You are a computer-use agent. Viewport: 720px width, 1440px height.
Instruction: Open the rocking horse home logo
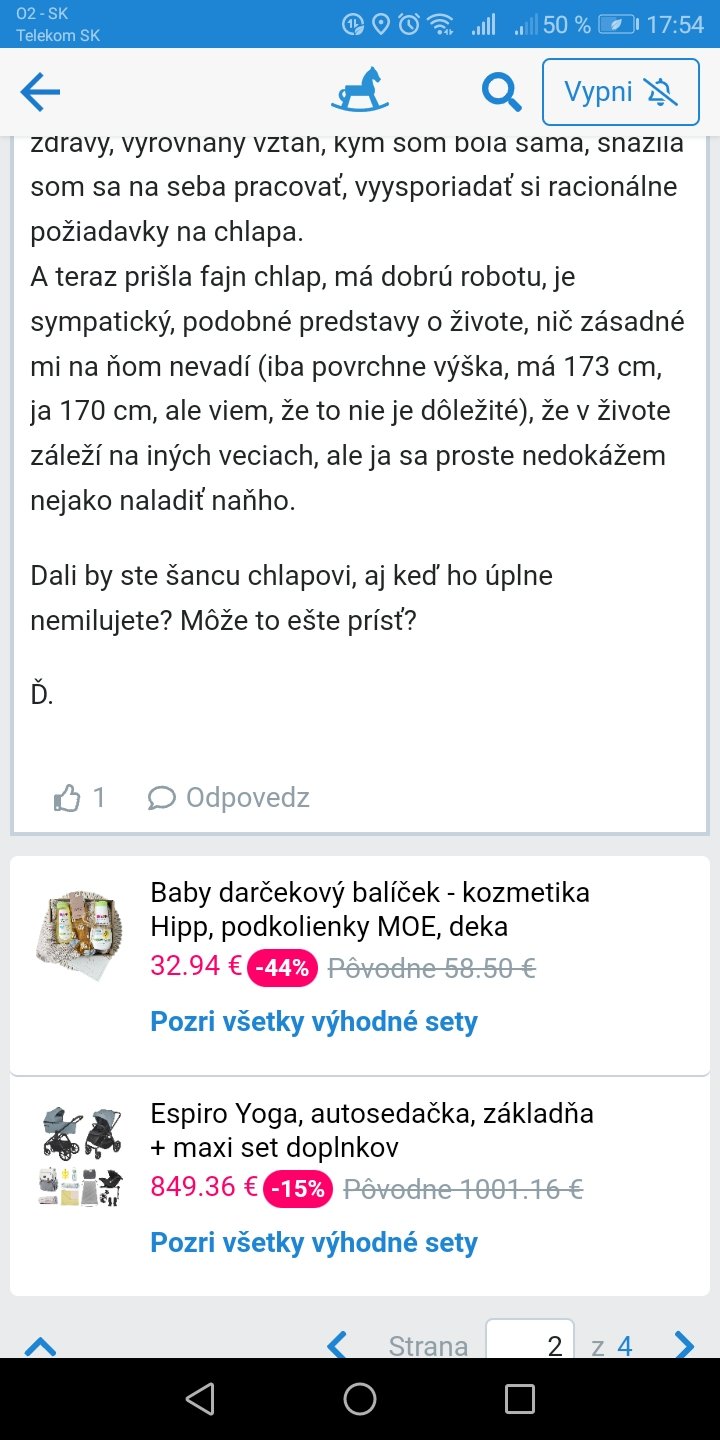point(360,90)
